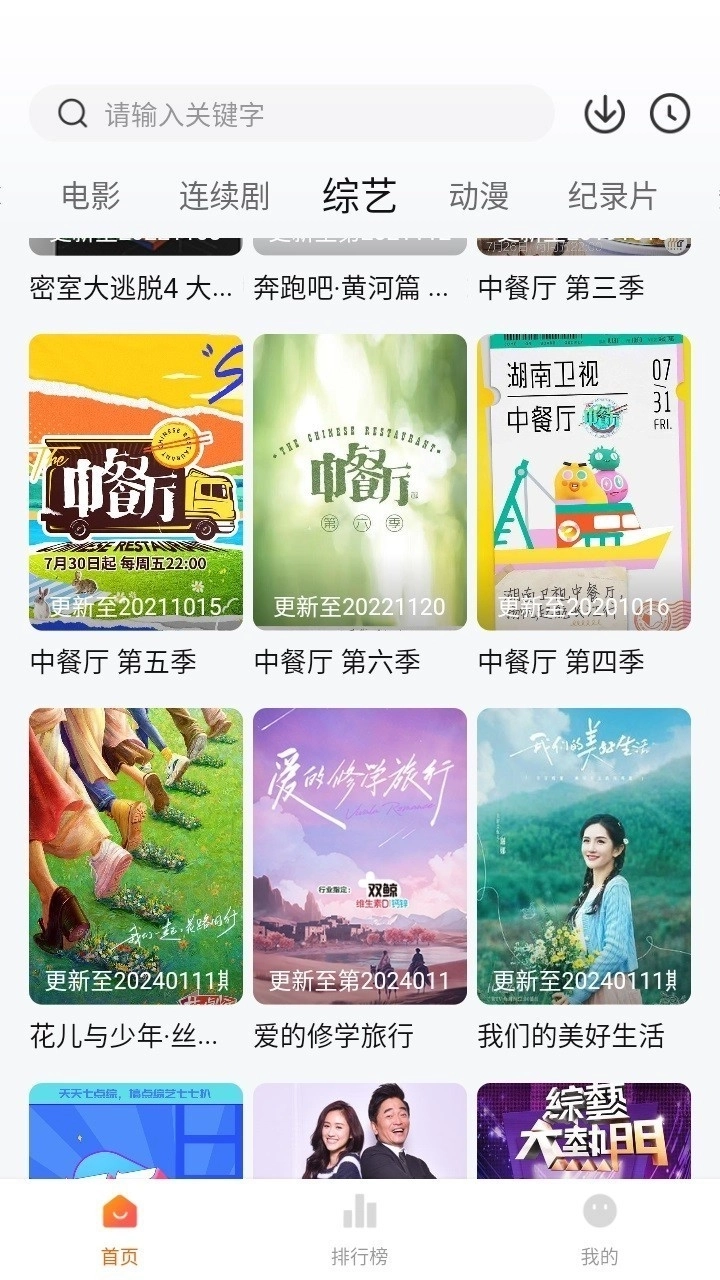
Task: Open the 纪录片 category
Action: tap(612, 198)
